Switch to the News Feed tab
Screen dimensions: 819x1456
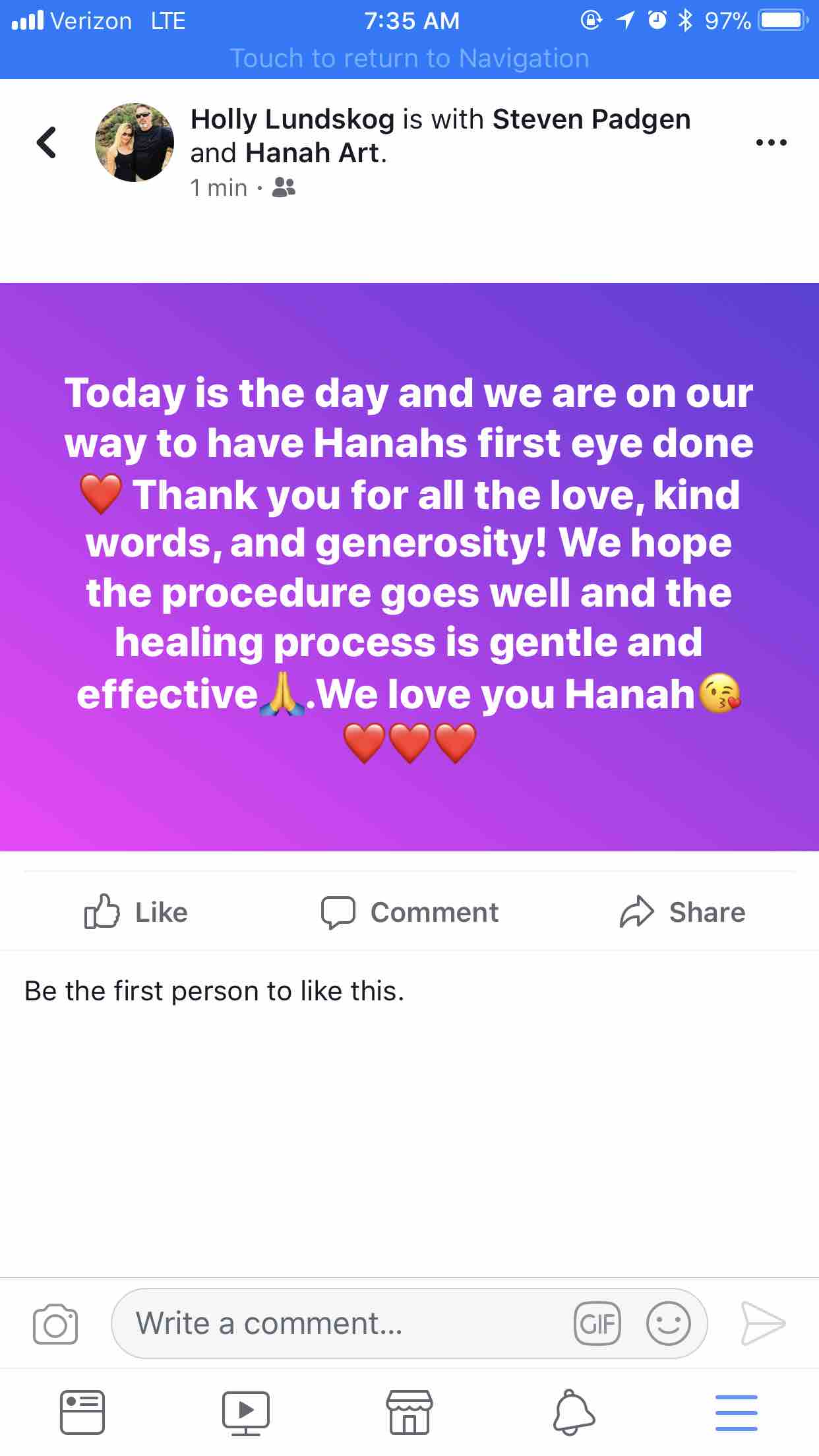[x=82, y=1412]
